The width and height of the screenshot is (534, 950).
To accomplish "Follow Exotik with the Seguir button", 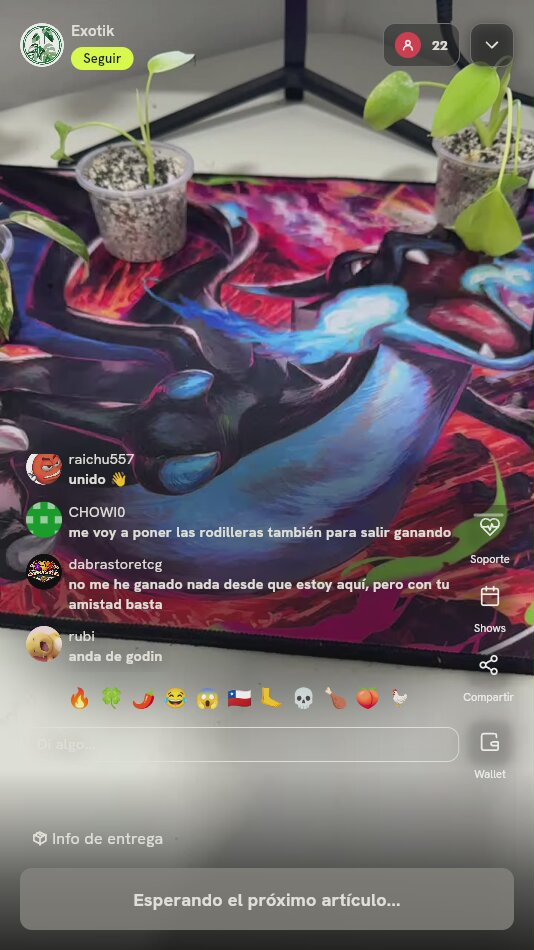I will (102, 59).
